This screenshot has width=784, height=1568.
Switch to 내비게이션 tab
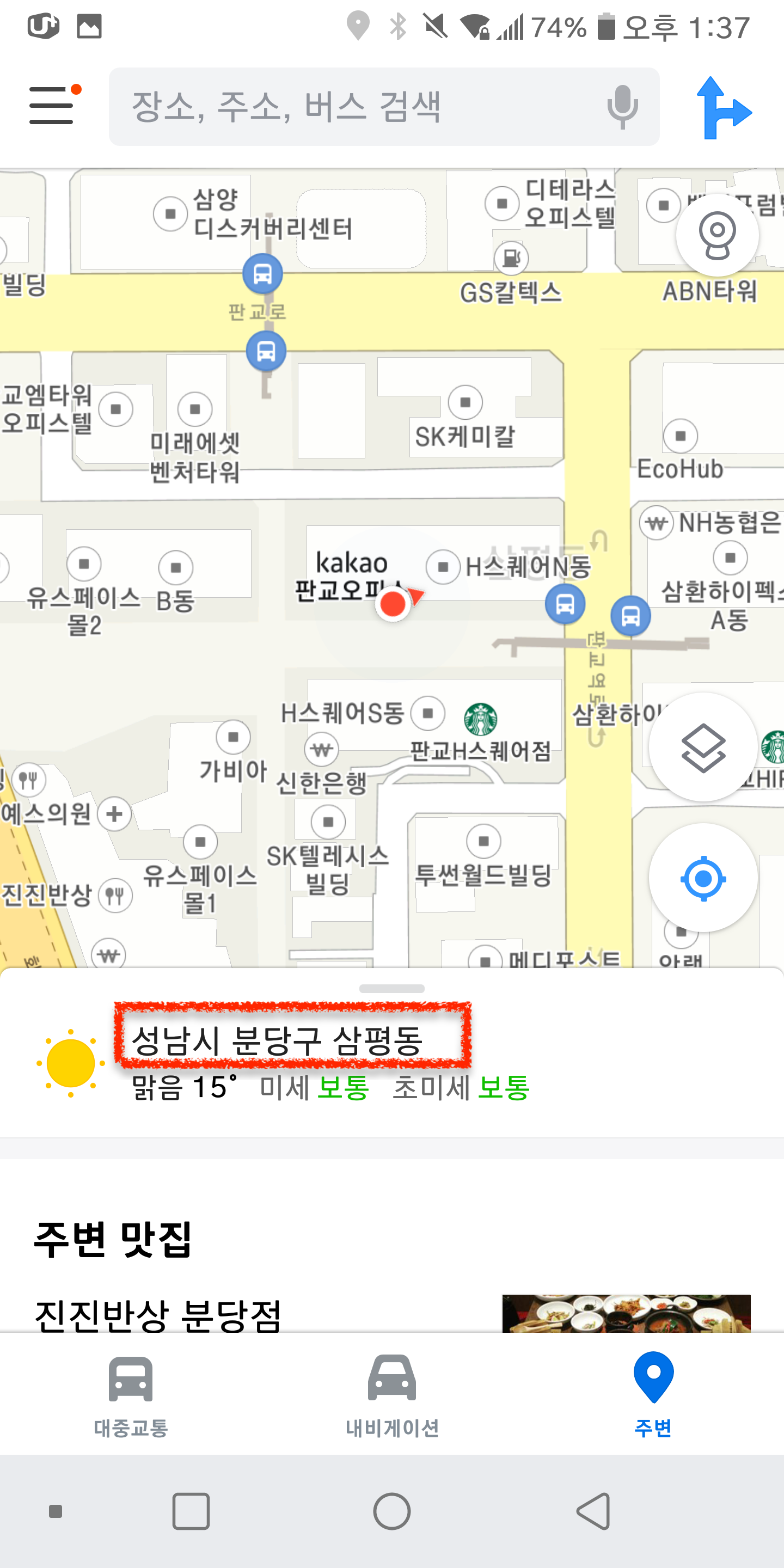[391, 1394]
